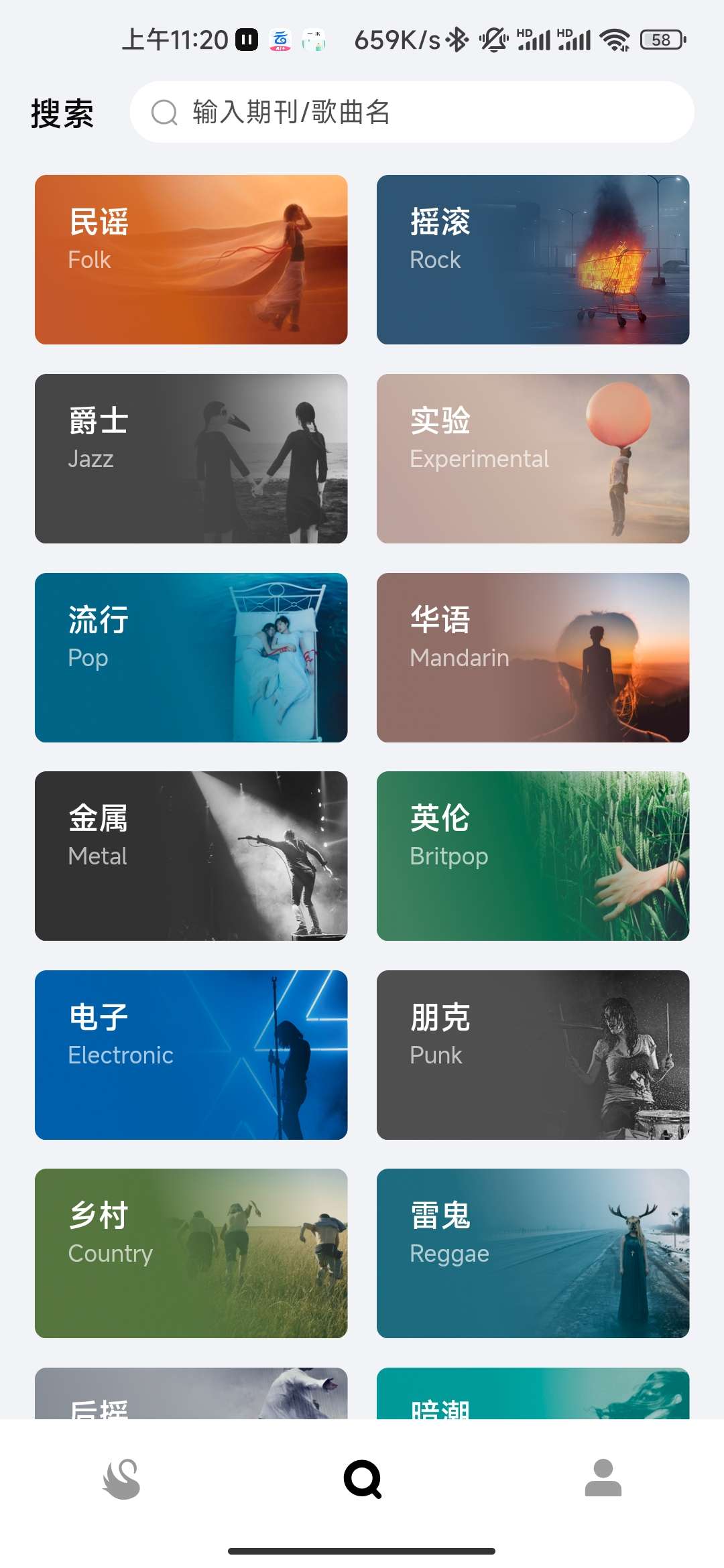This screenshot has height=1568, width=724.
Task: Select the Country (乡村) genre card
Action: coord(191,1253)
